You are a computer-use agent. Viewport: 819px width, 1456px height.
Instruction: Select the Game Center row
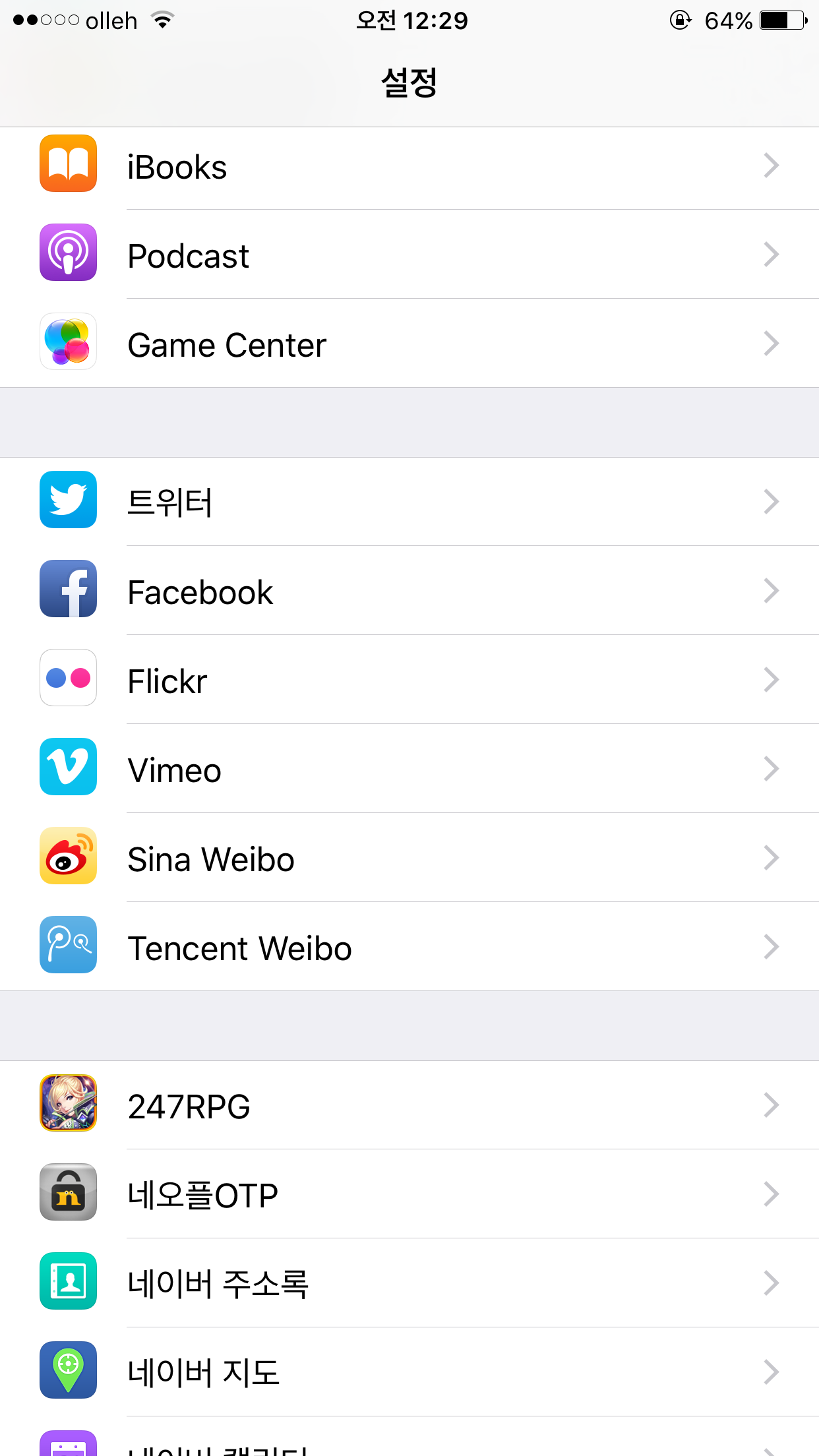[409, 344]
